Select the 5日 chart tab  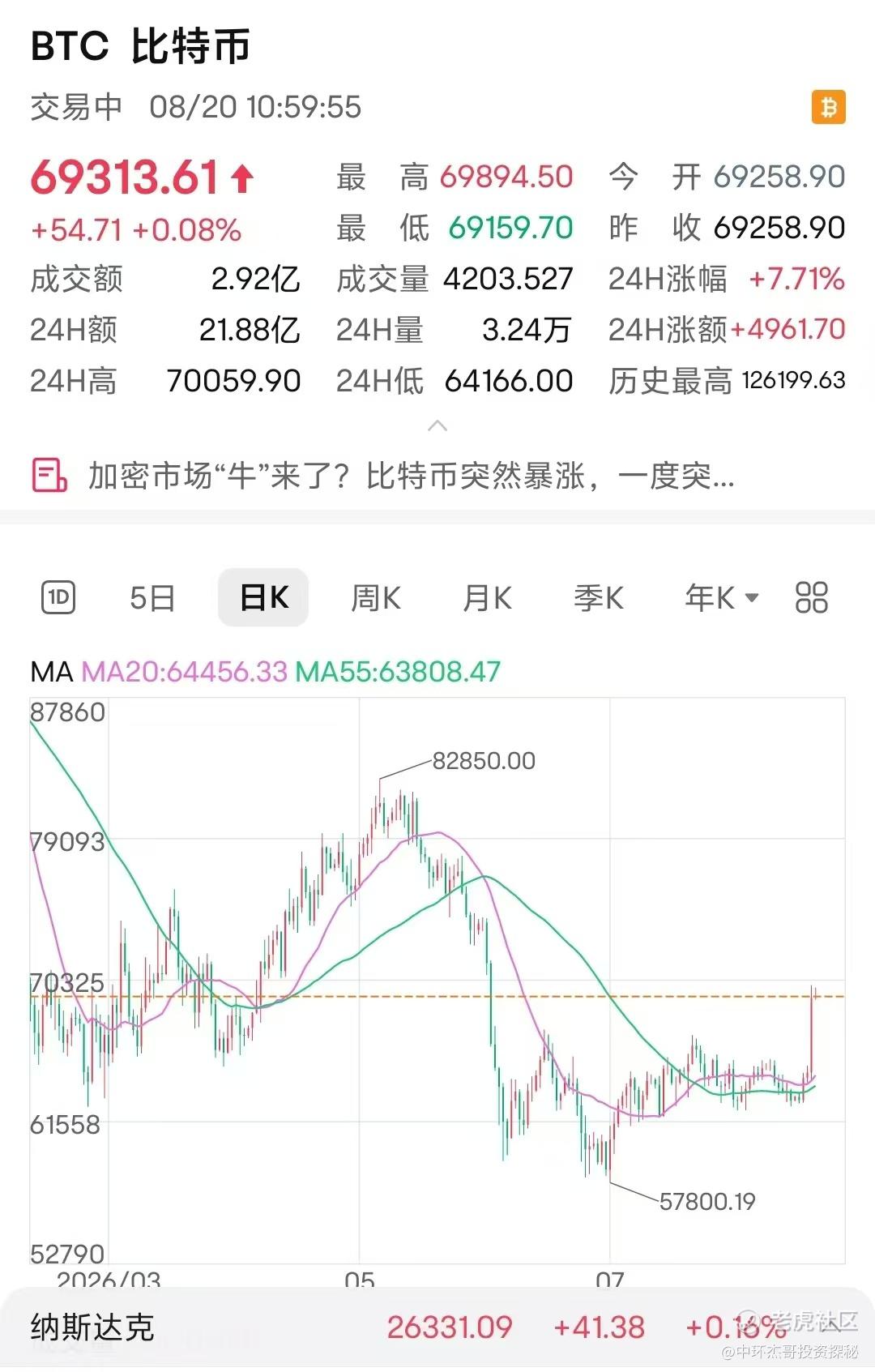pos(152,598)
